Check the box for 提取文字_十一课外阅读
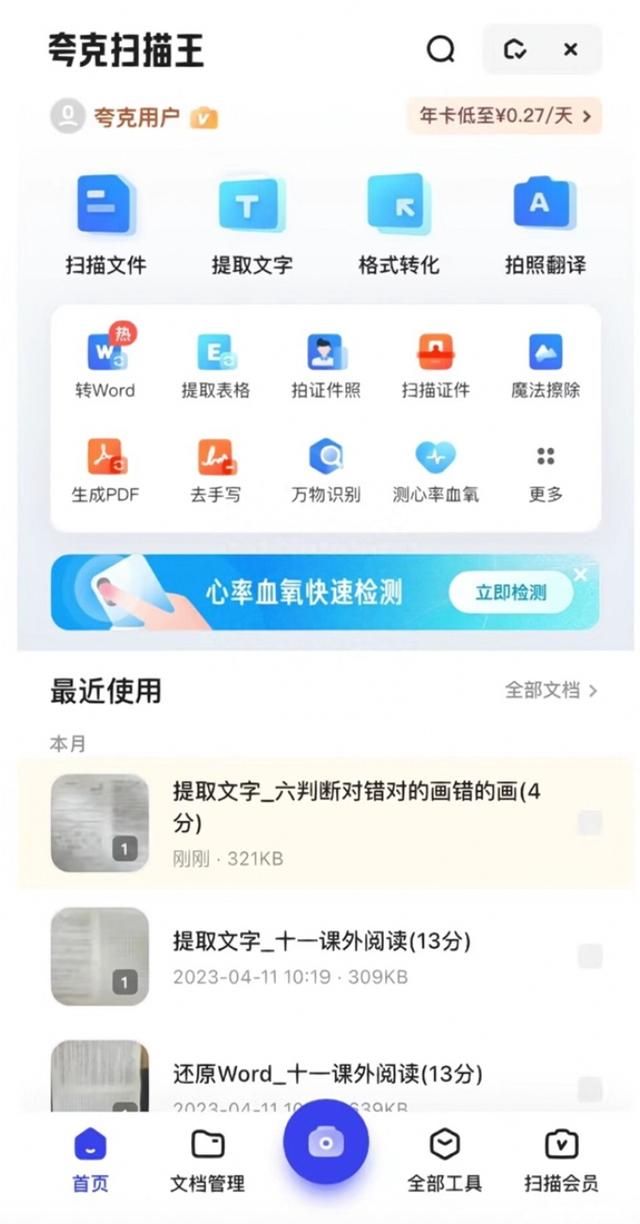640x1224 pixels. (x=590, y=956)
